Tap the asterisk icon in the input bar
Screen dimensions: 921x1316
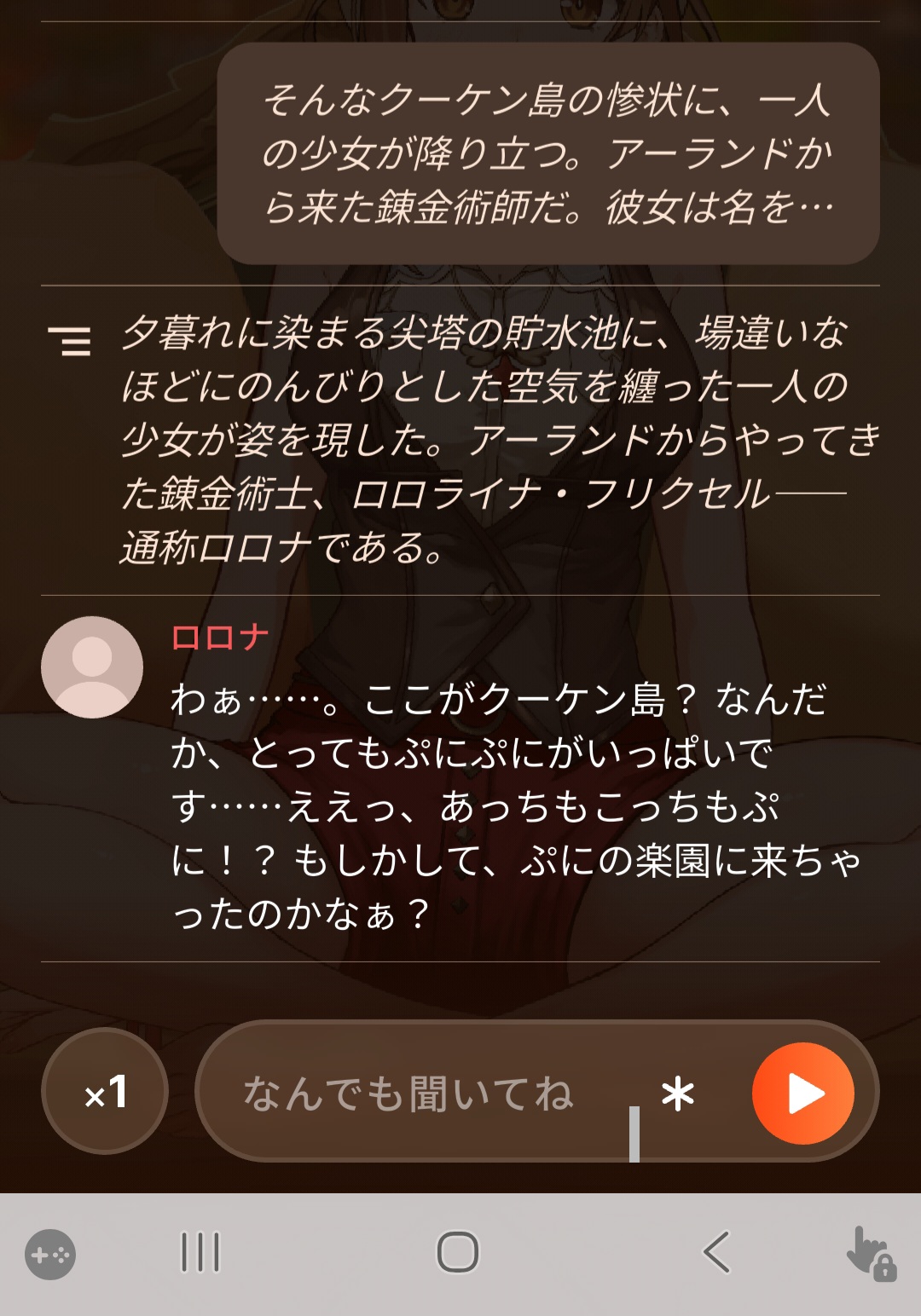point(678,1094)
